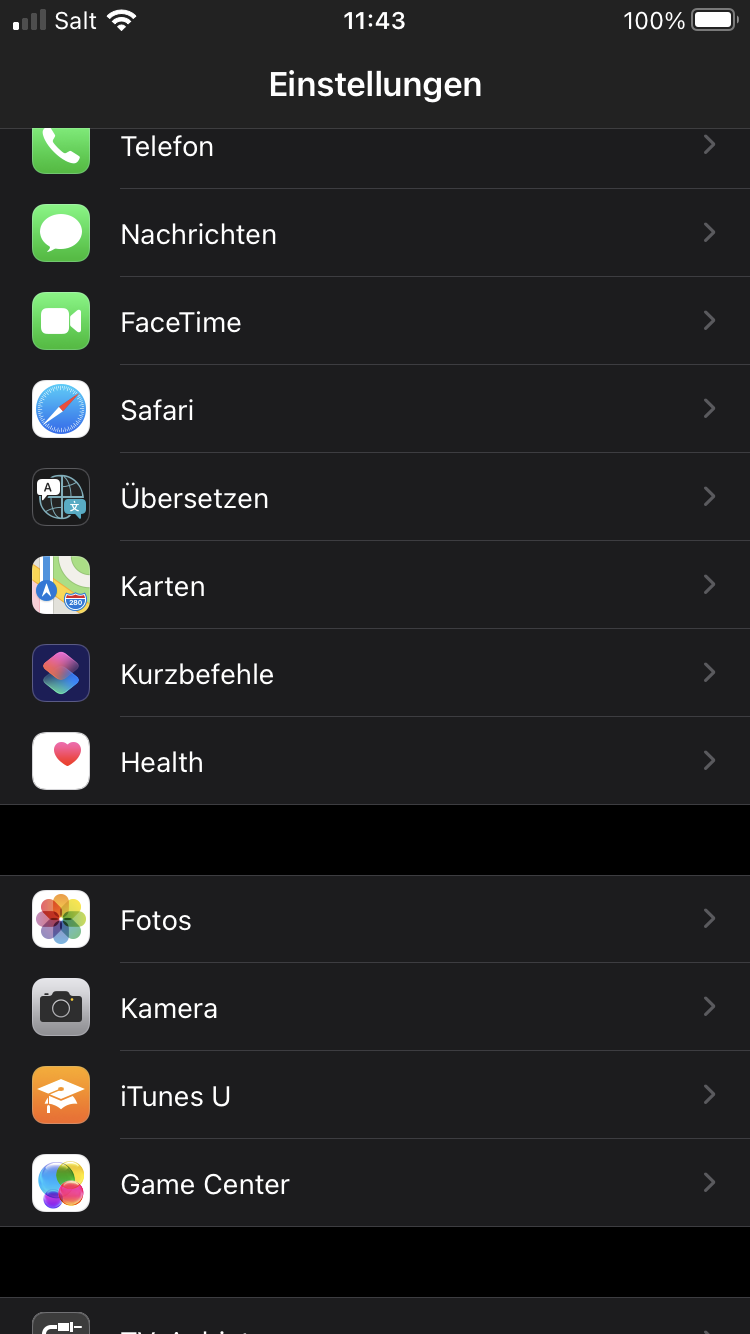The width and height of the screenshot is (750, 1334).
Task: Open Health settings
Action: tap(374, 762)
